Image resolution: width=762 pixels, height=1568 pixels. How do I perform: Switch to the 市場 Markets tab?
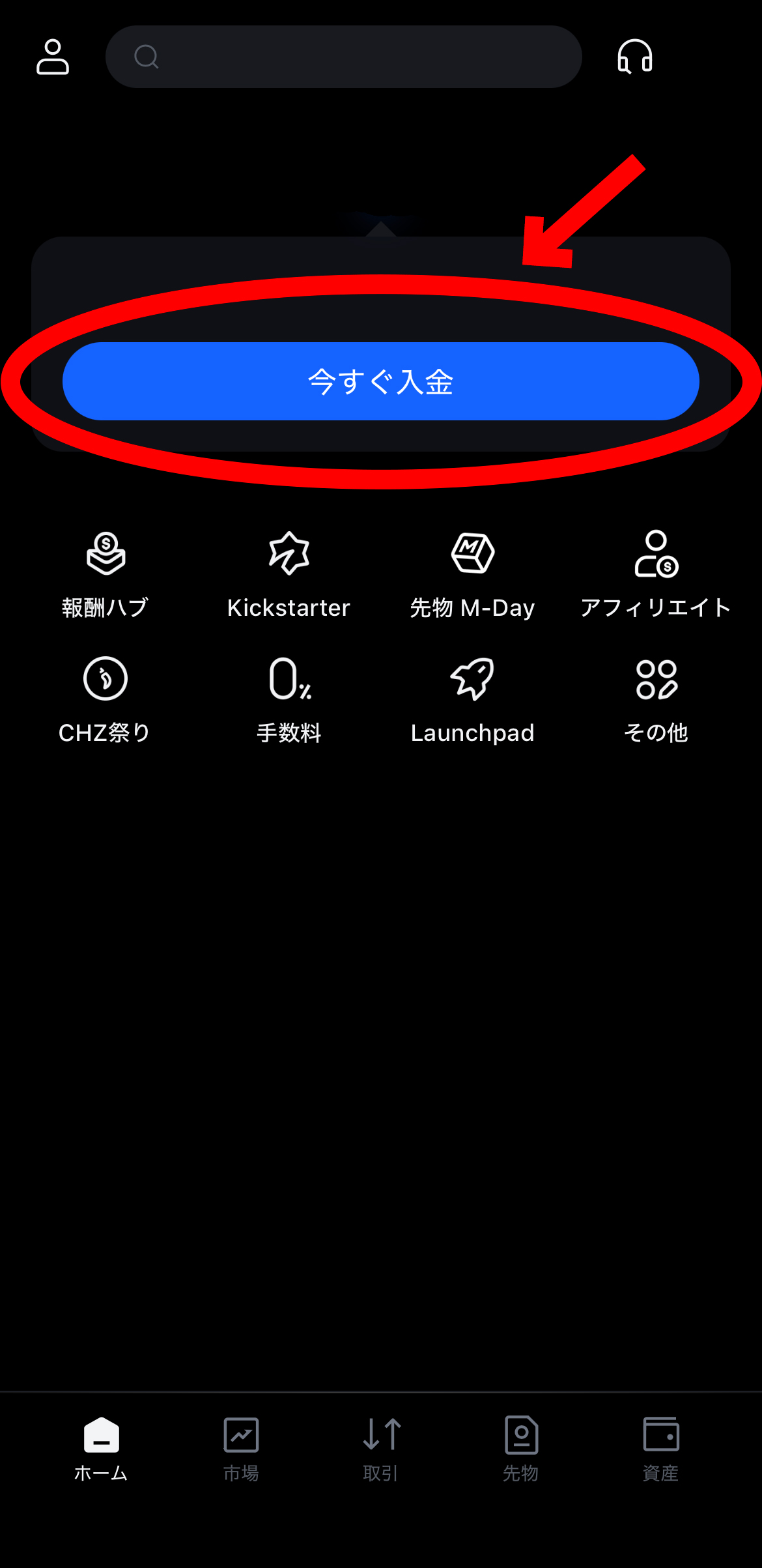[x=240, y=1450]
